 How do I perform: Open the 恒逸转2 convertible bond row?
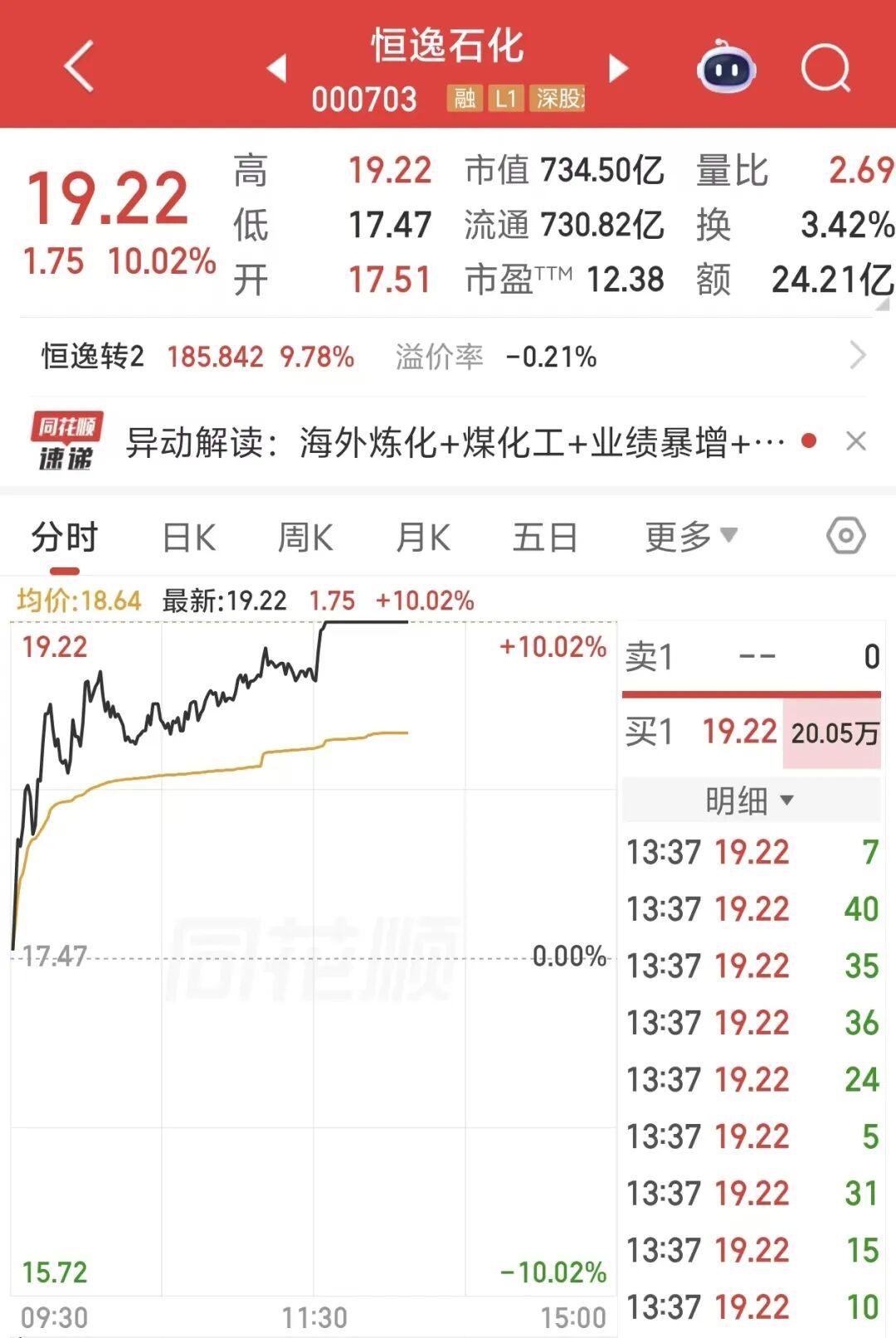tap(448, 357)
